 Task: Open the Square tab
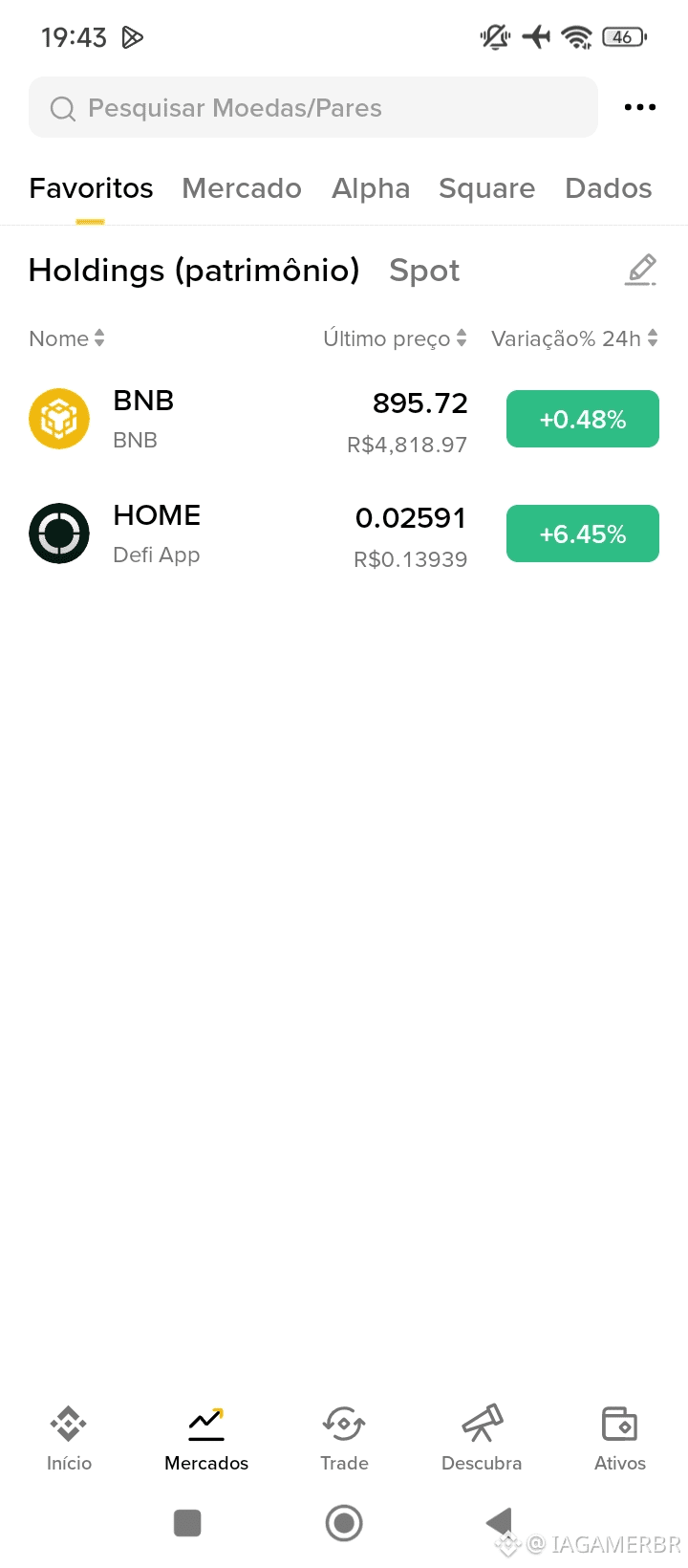pos(486,188)
